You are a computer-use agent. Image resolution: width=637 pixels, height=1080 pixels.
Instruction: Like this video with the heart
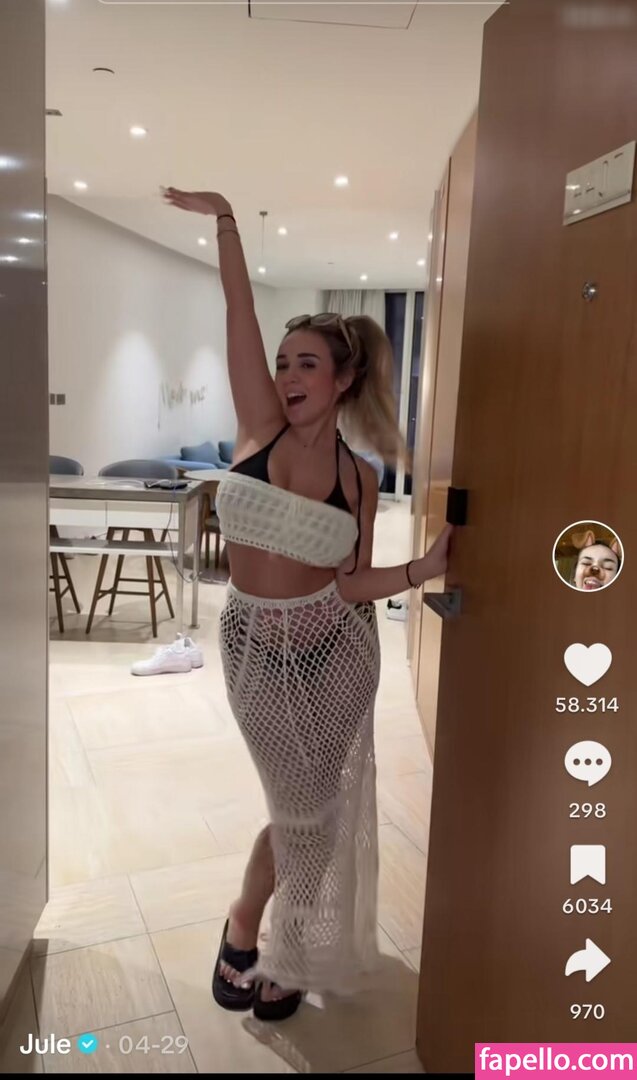(x=587, y=664)
